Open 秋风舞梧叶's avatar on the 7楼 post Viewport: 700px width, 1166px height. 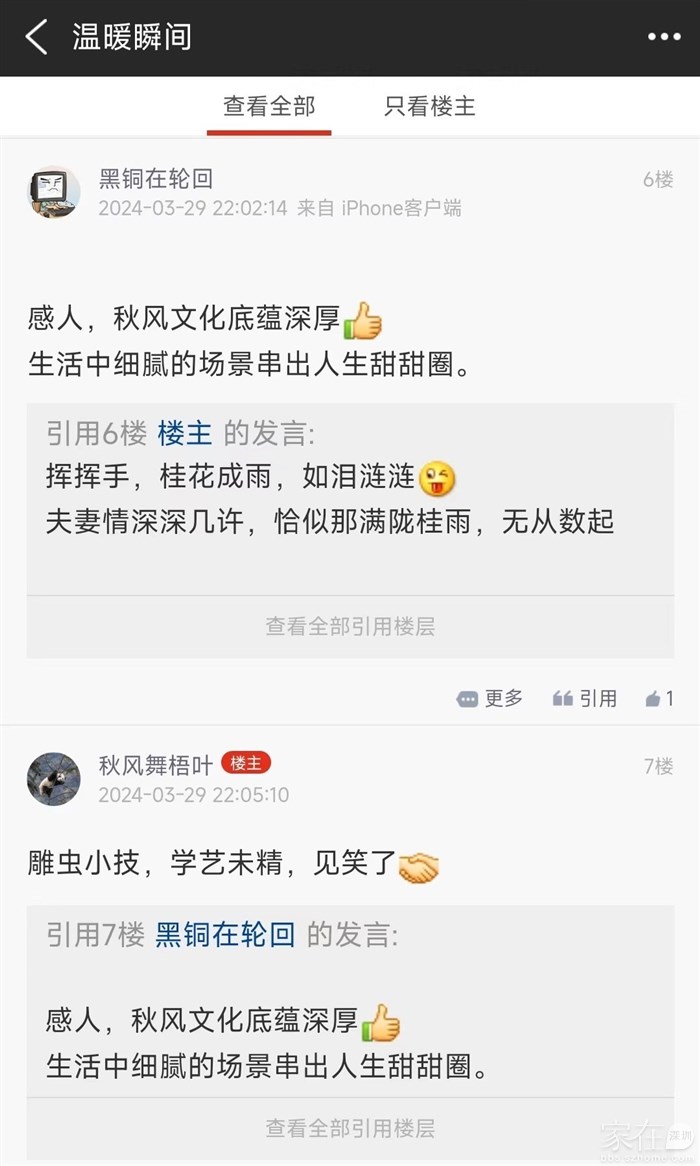click(x=54, y=779)
